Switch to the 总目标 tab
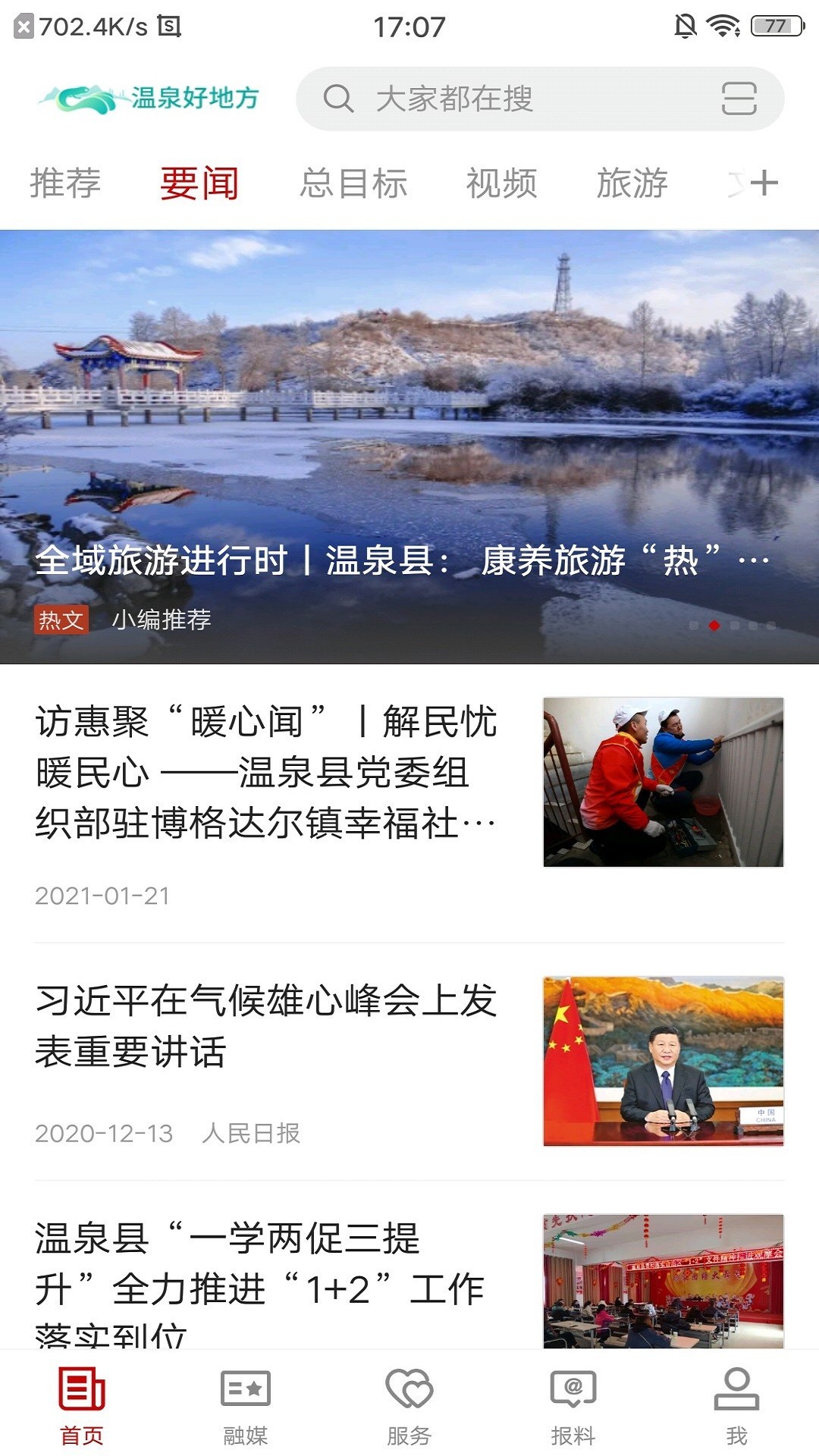Viewport: 819px width, 1456px height. tap(354, 182)
